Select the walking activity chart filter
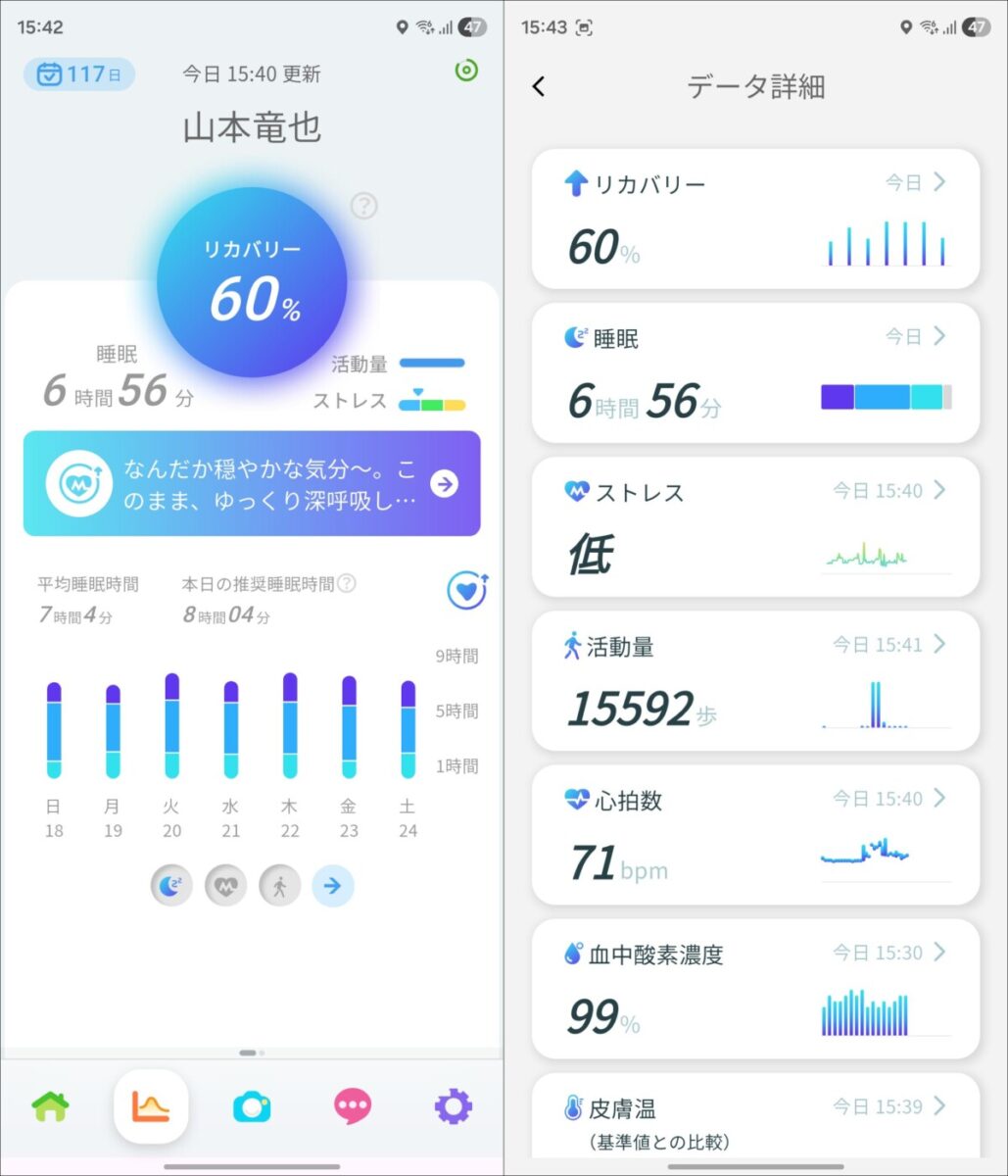1008x1176 pixels. coord(279,886)
